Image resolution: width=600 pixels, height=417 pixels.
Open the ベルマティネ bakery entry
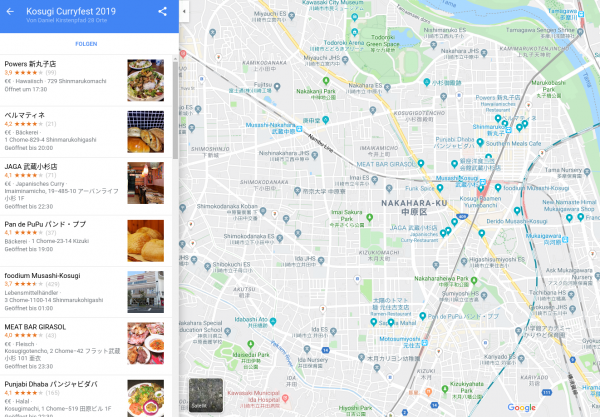pyautogui.click(x=25, y=115)
